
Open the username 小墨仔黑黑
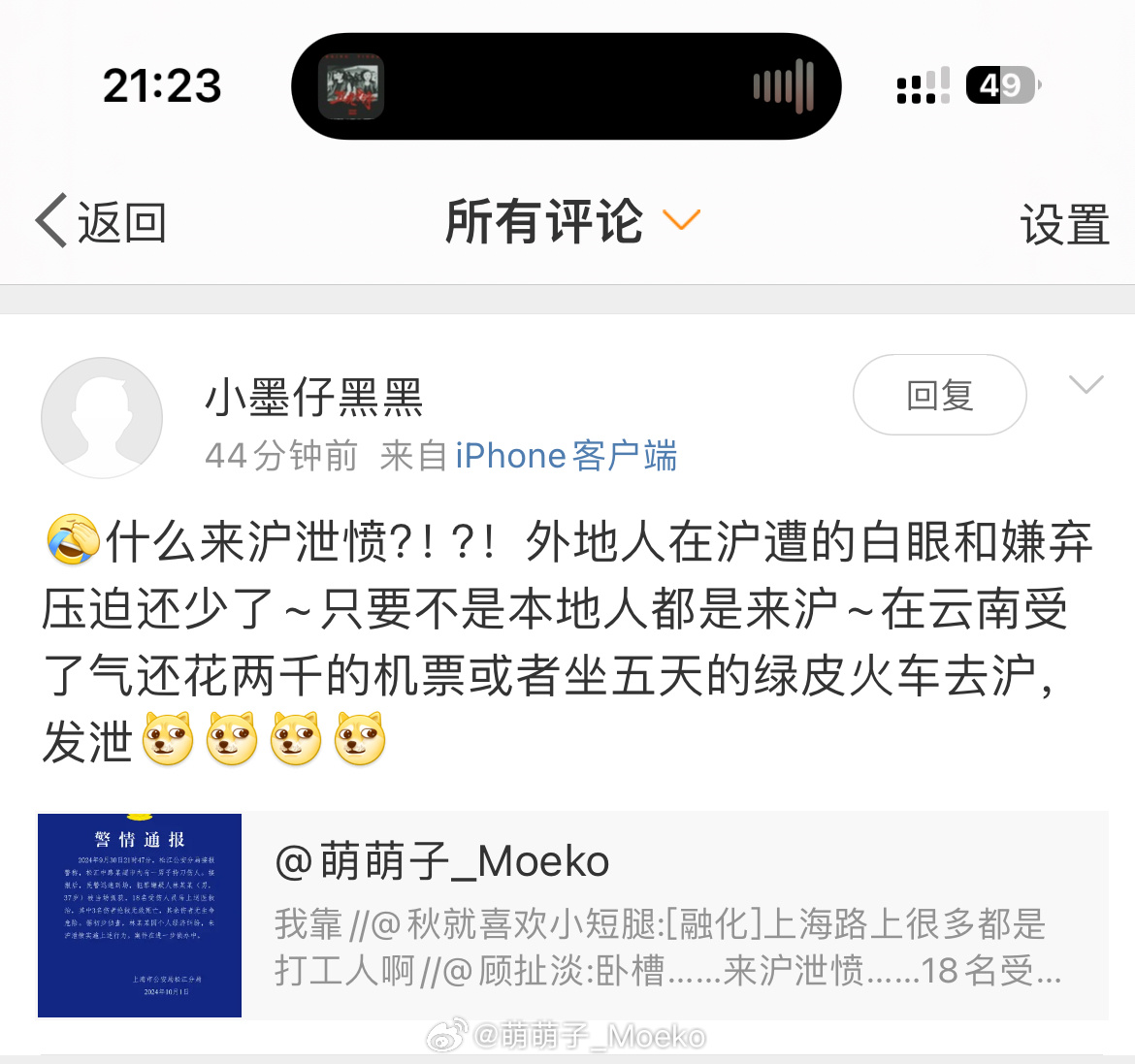(x=313, y=397)
